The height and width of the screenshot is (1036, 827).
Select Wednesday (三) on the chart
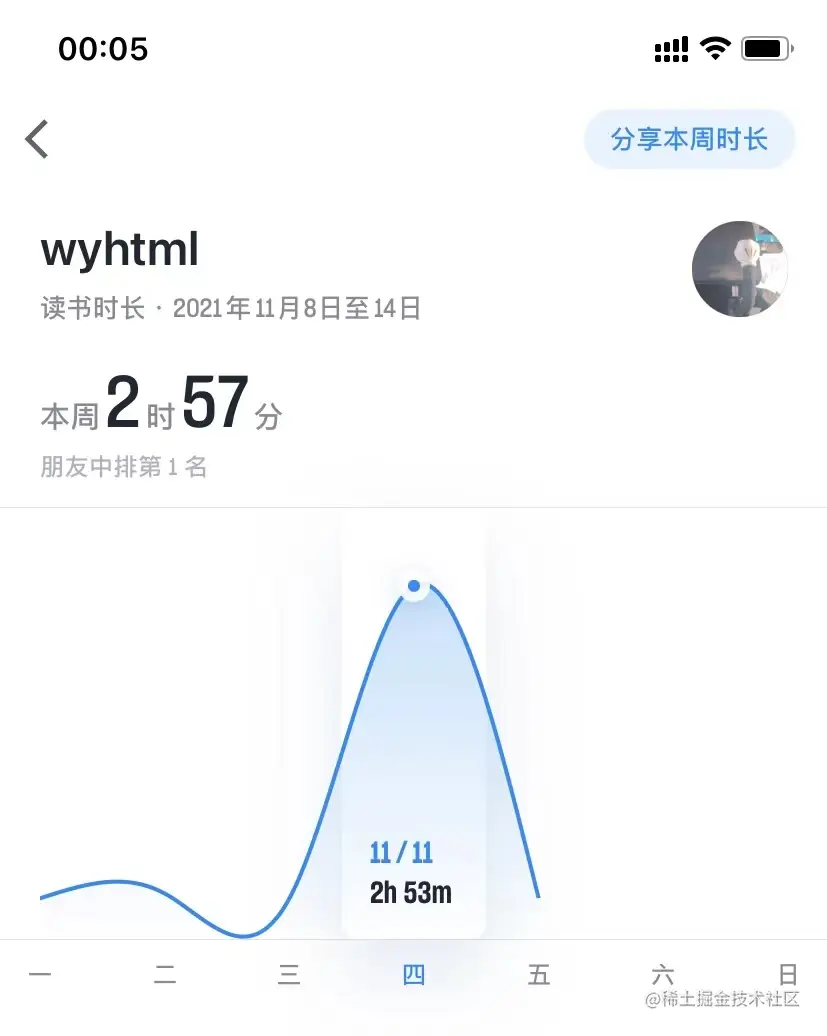point(289,974)
